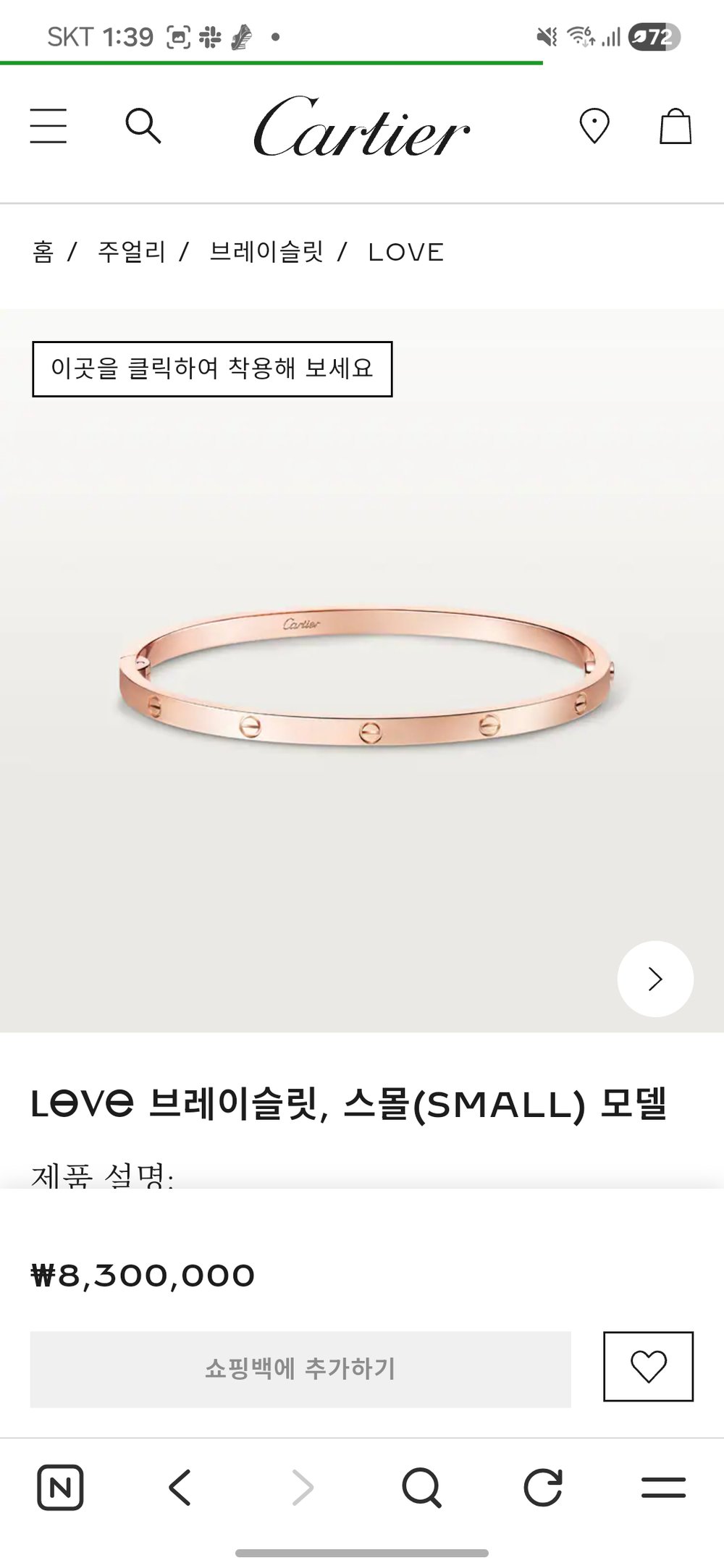The width and height of the screenshot is (724, 1568).
Task: Open LOVE collection breadcrumb
Action: 405,252
